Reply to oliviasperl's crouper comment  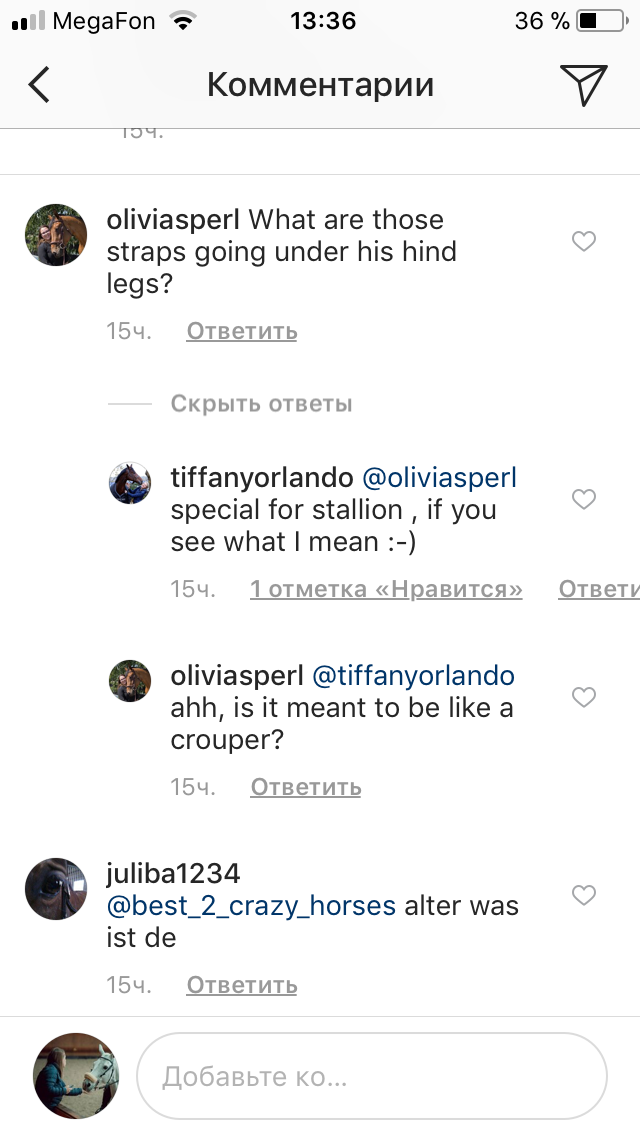coord(305,787)
